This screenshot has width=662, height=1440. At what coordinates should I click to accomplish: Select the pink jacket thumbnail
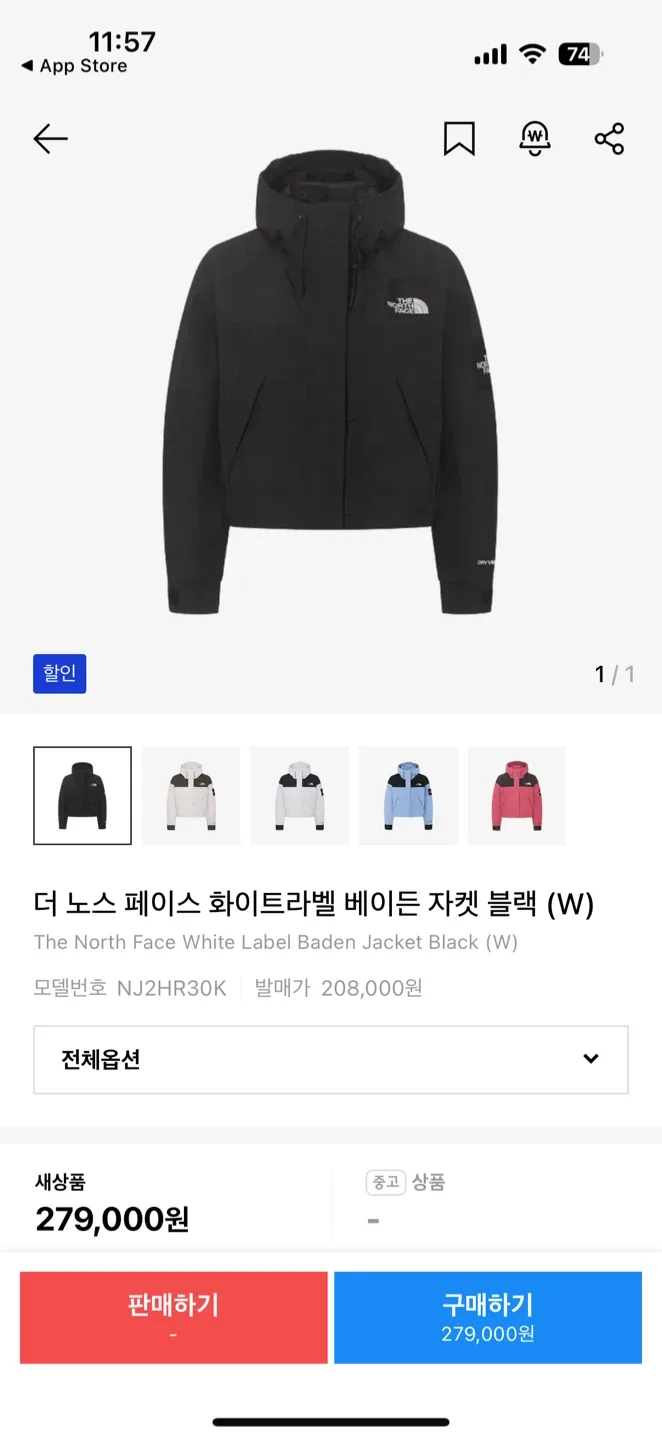[x=516, y=796]
